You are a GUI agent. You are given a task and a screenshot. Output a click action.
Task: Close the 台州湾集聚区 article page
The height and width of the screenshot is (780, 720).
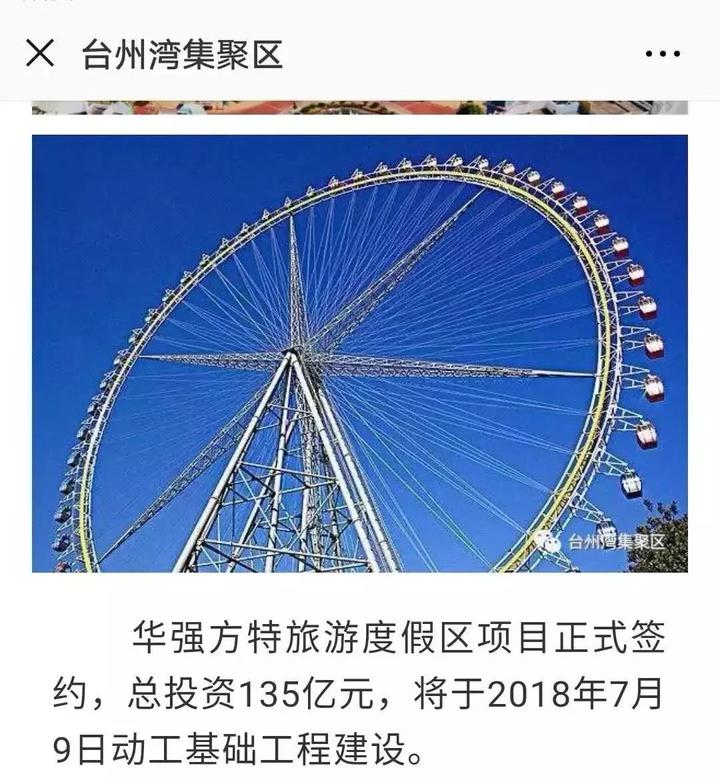[40, 53]
